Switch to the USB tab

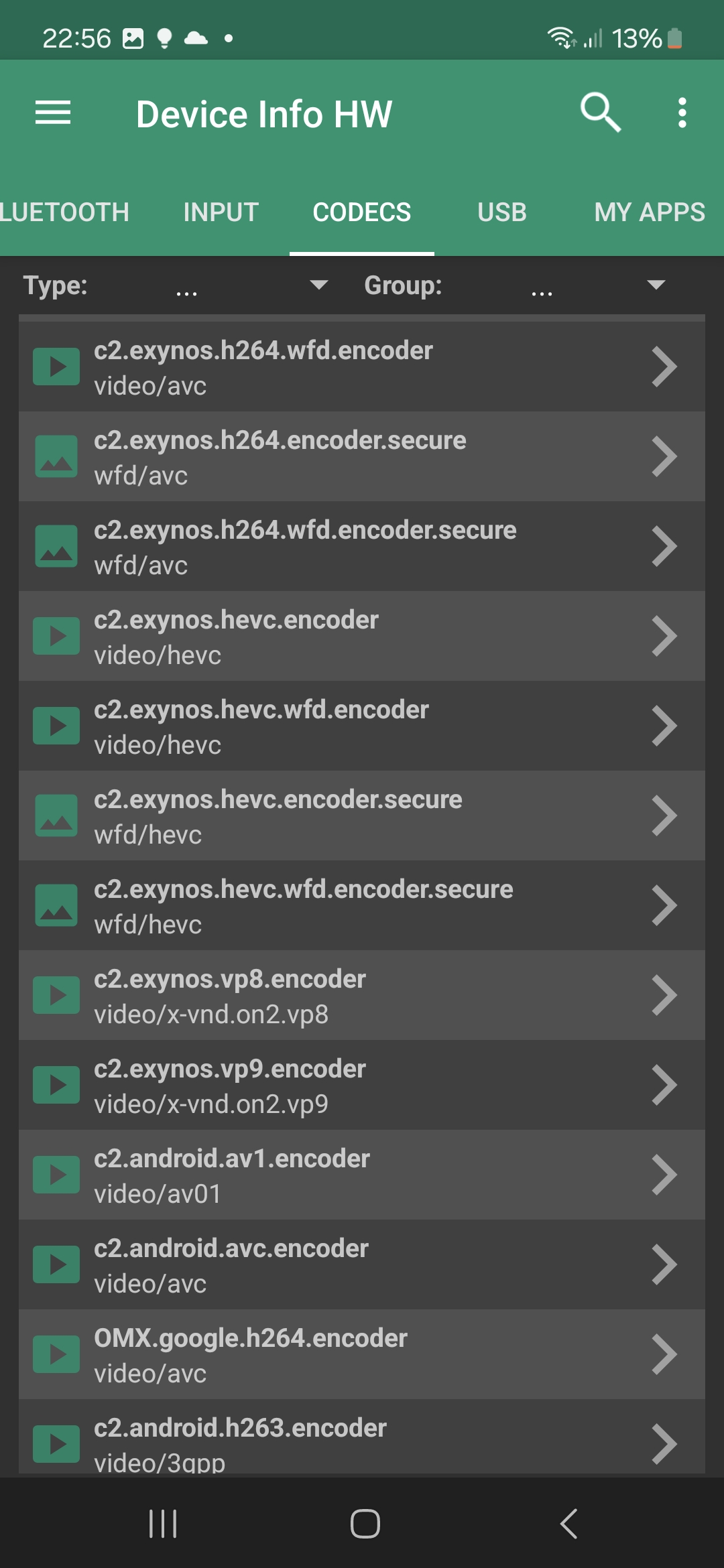(x=501, y=212)
